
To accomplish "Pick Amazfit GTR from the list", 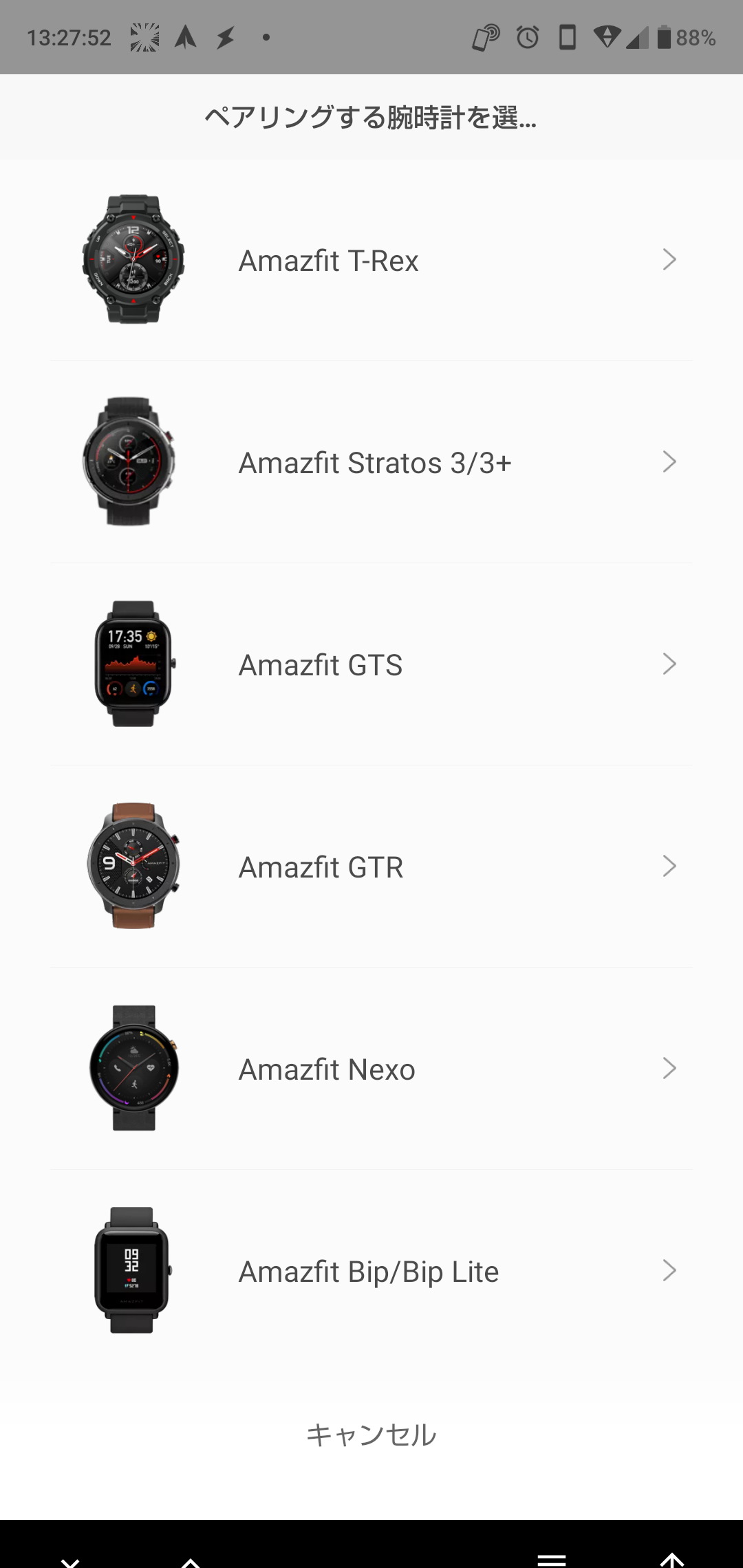I will [371, 867].
